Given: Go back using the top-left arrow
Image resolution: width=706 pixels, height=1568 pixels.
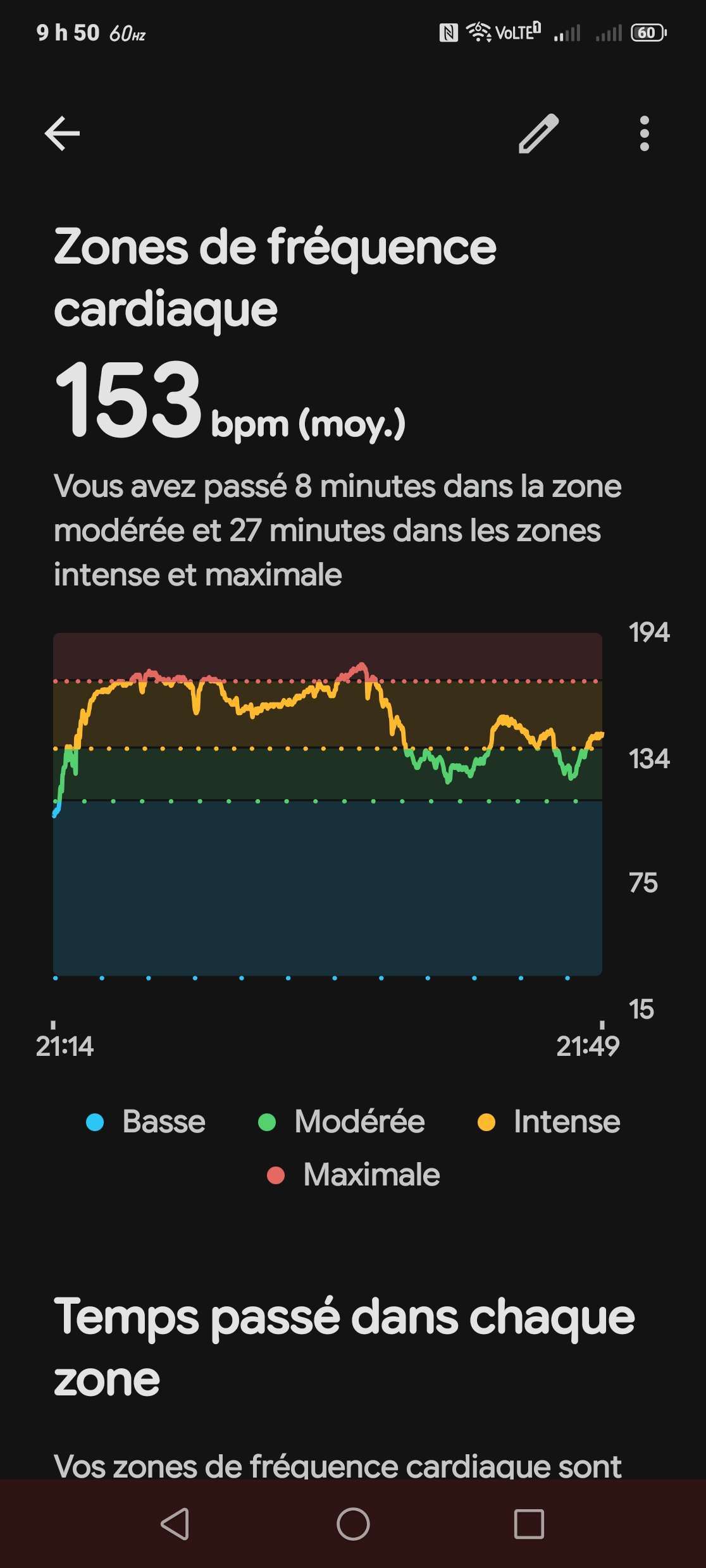Looking at the screenshot, I should pos(62,133).
